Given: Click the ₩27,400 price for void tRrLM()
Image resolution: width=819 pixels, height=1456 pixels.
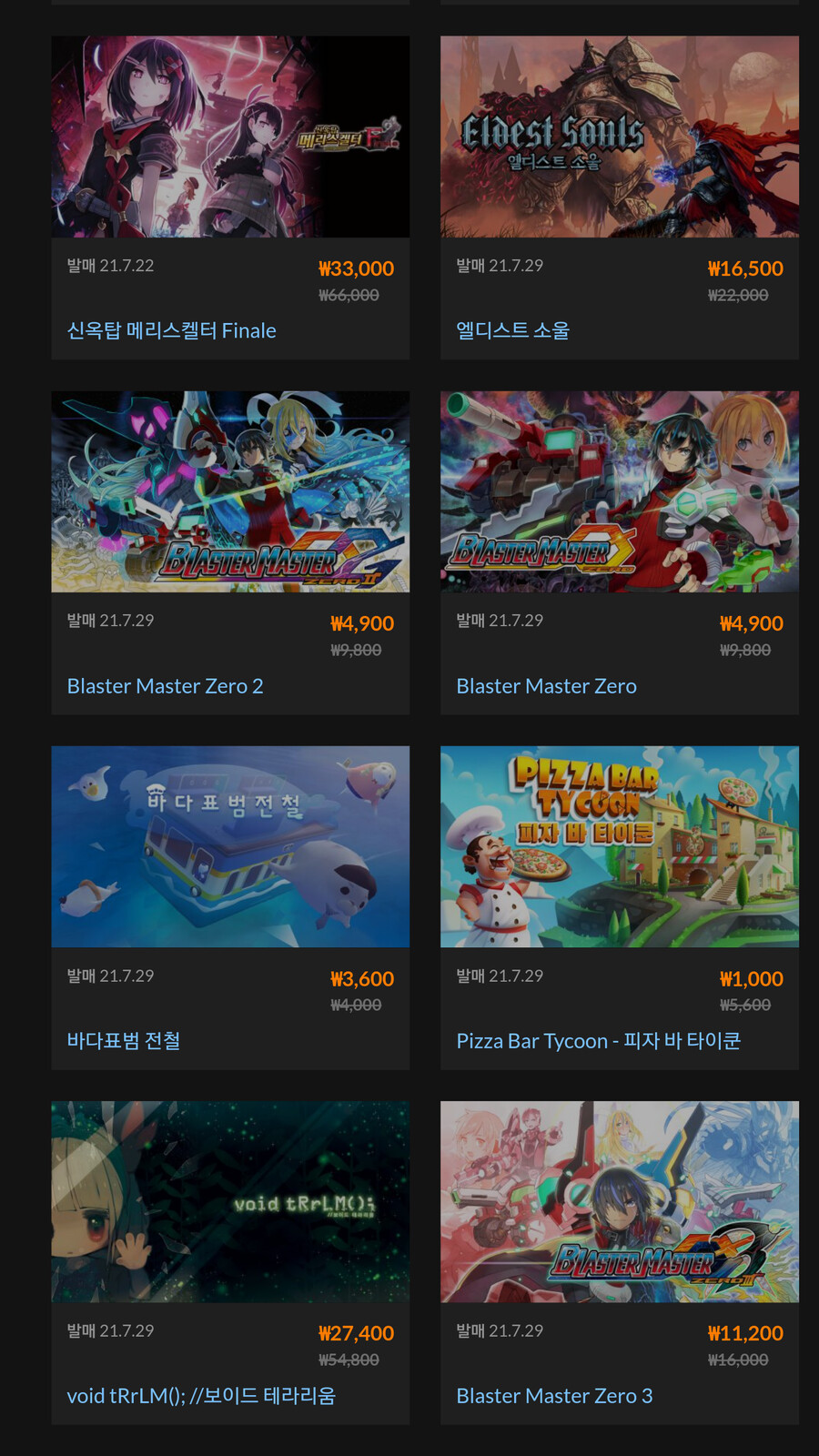Looking at the screenshot, I should point(356,1334).
